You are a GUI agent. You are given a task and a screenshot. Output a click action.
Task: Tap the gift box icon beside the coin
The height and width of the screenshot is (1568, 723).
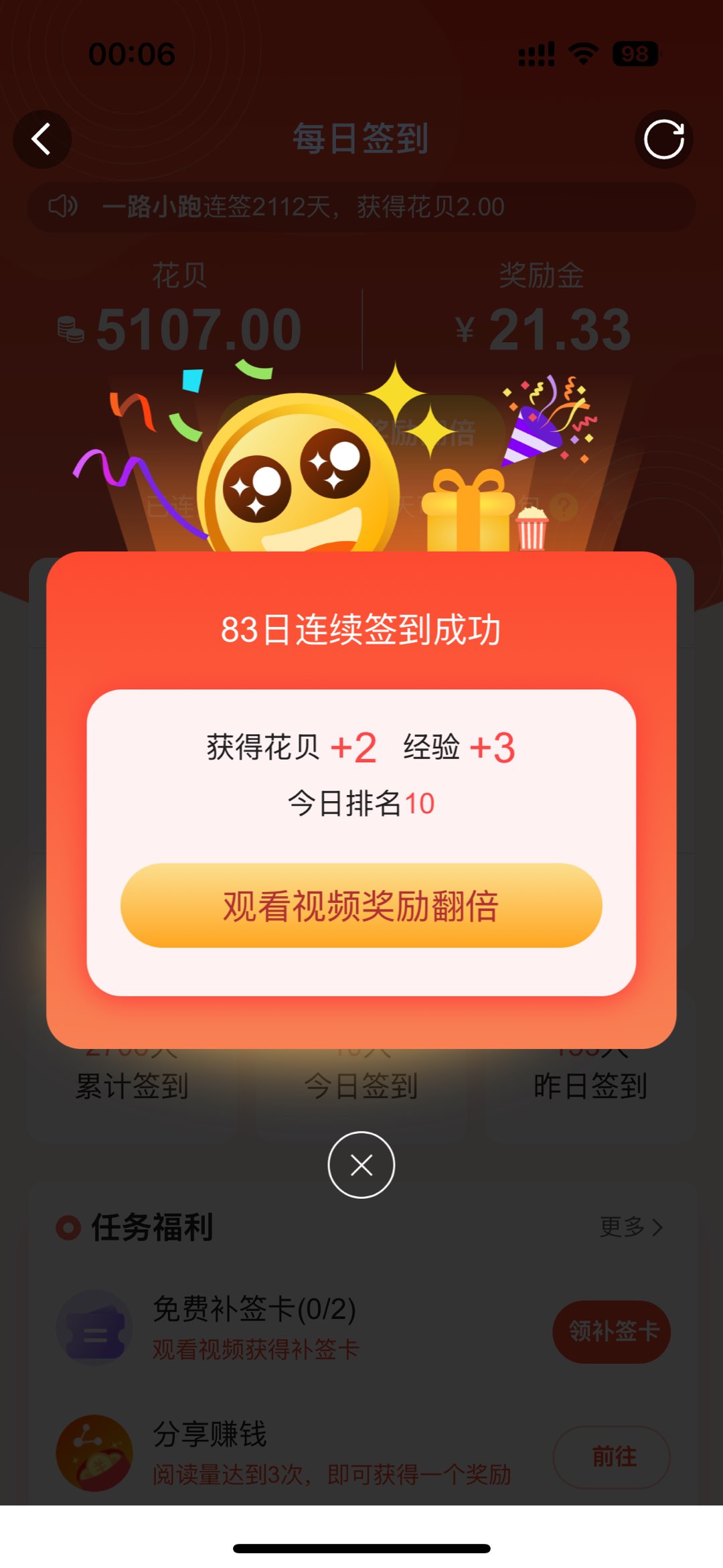[x=465, y=509]
